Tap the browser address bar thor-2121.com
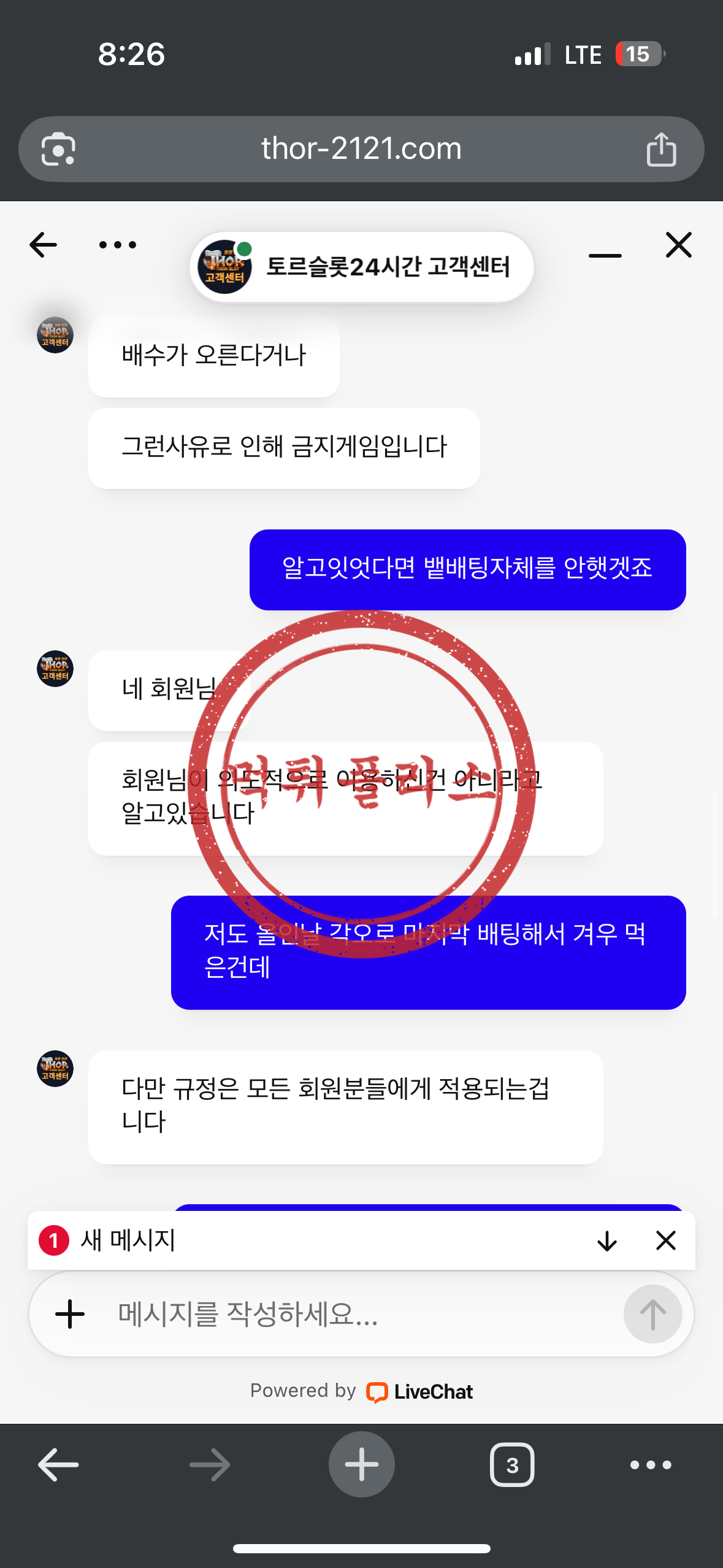The width and height of the screenshot is (723, 1568). coord(361,148)
